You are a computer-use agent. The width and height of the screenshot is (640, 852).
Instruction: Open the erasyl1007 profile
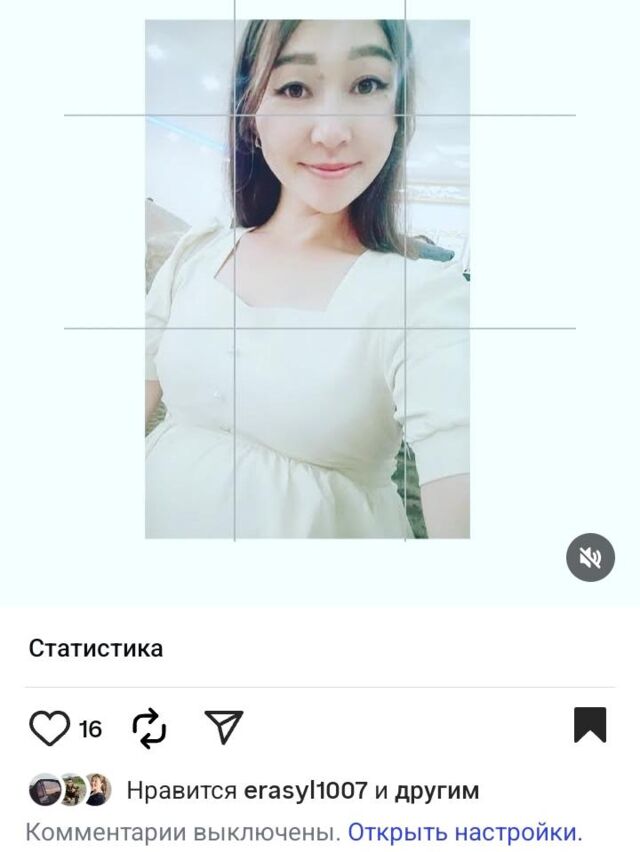pos(306,791)
